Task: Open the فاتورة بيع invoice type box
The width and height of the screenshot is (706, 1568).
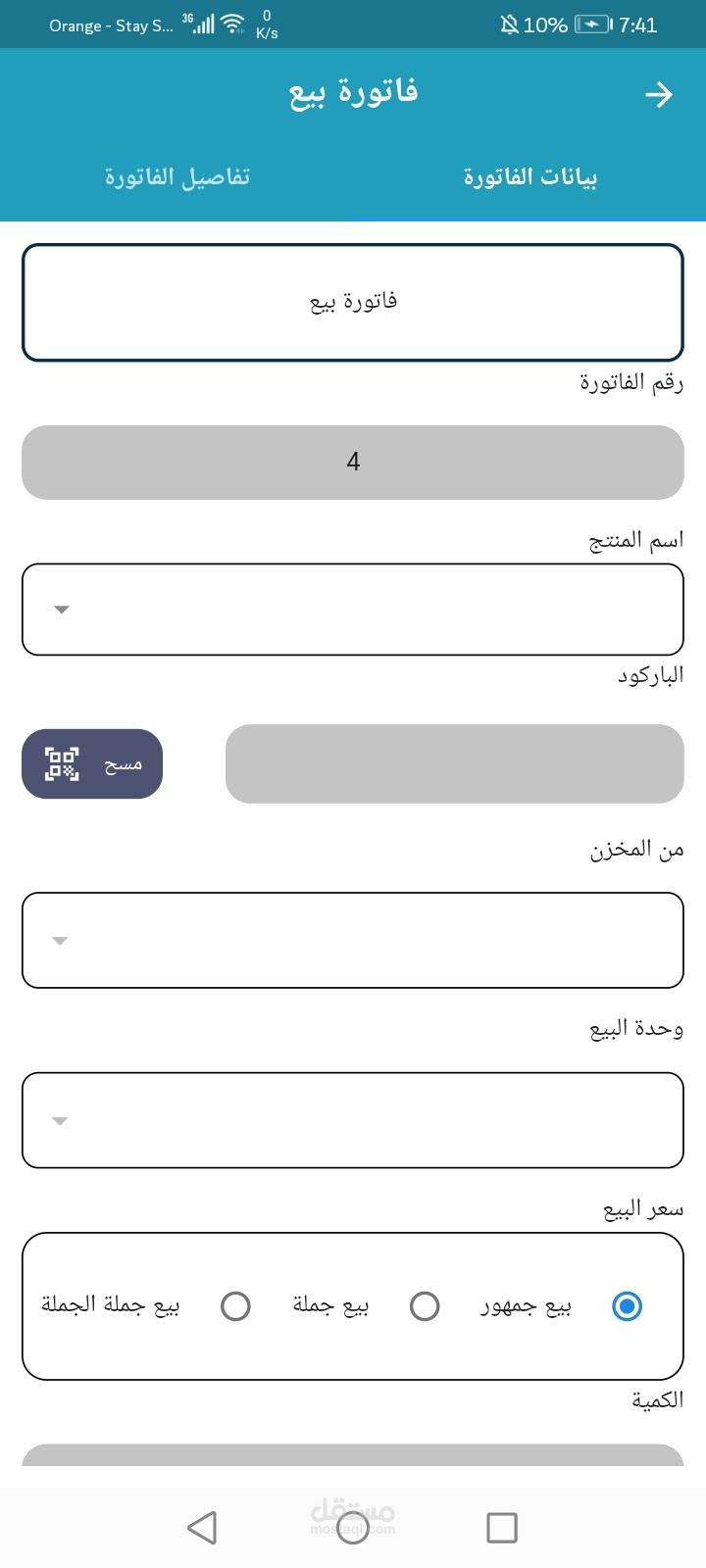Action: [353, 302]
